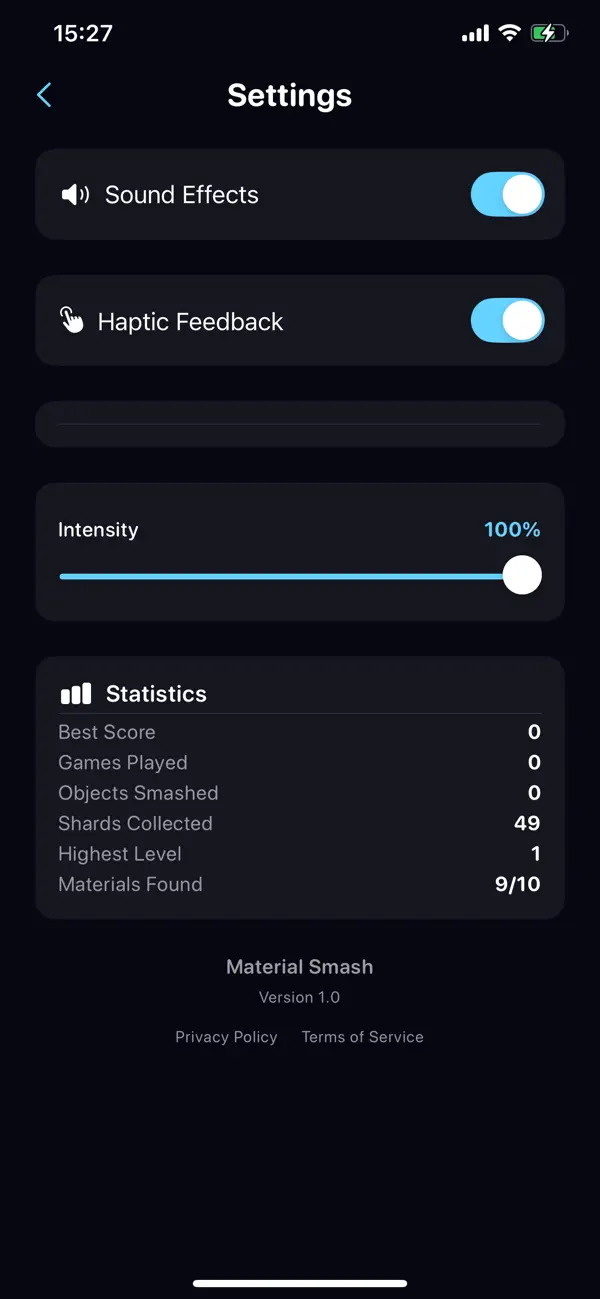600x1299 pixels.
Task: Open the Privacy Policy link
Action: pyautogui.click(x=226, y=1037)
